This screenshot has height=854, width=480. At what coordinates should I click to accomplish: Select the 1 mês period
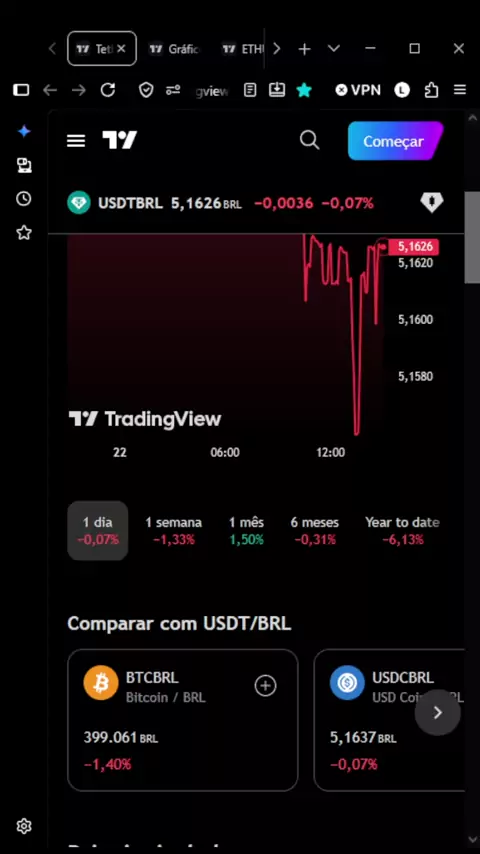(x=246, y=531)
